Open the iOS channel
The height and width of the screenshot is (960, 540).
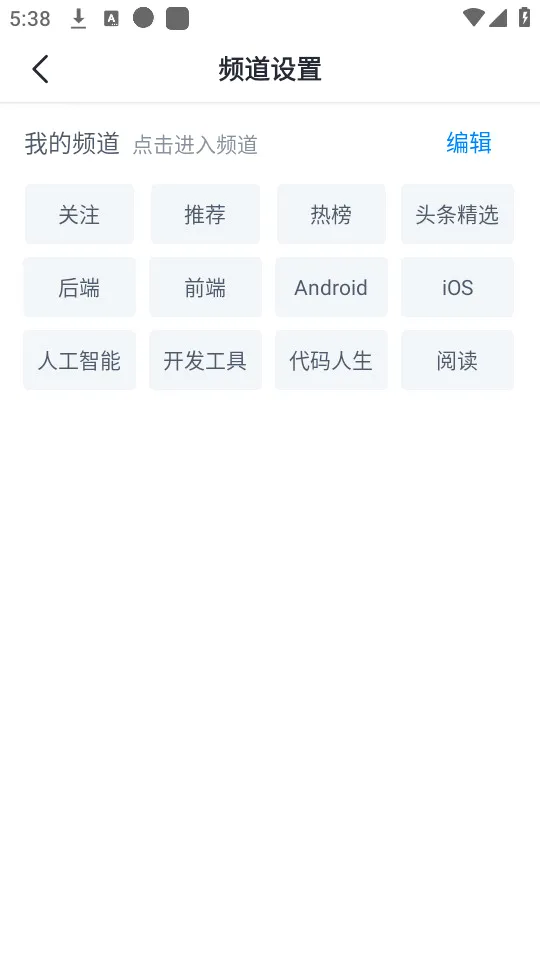[x=457, y=287]
